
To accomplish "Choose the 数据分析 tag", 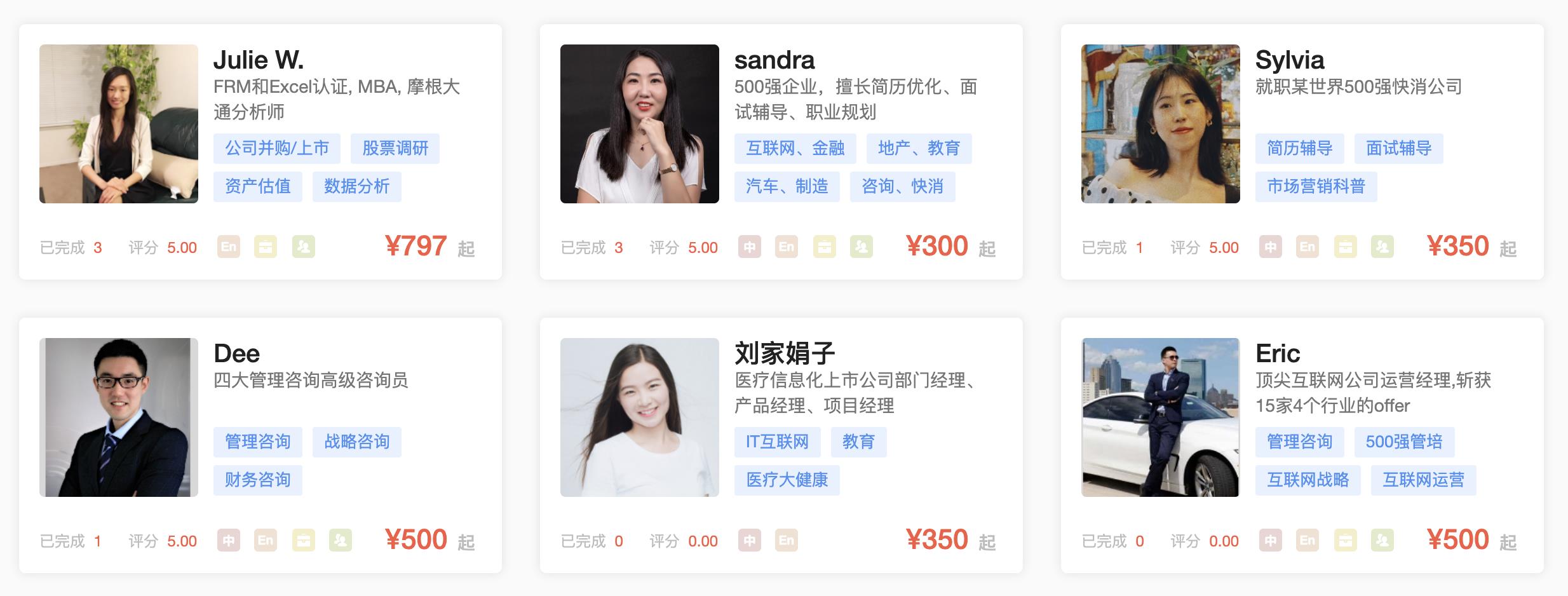I will tap(356, 187).
